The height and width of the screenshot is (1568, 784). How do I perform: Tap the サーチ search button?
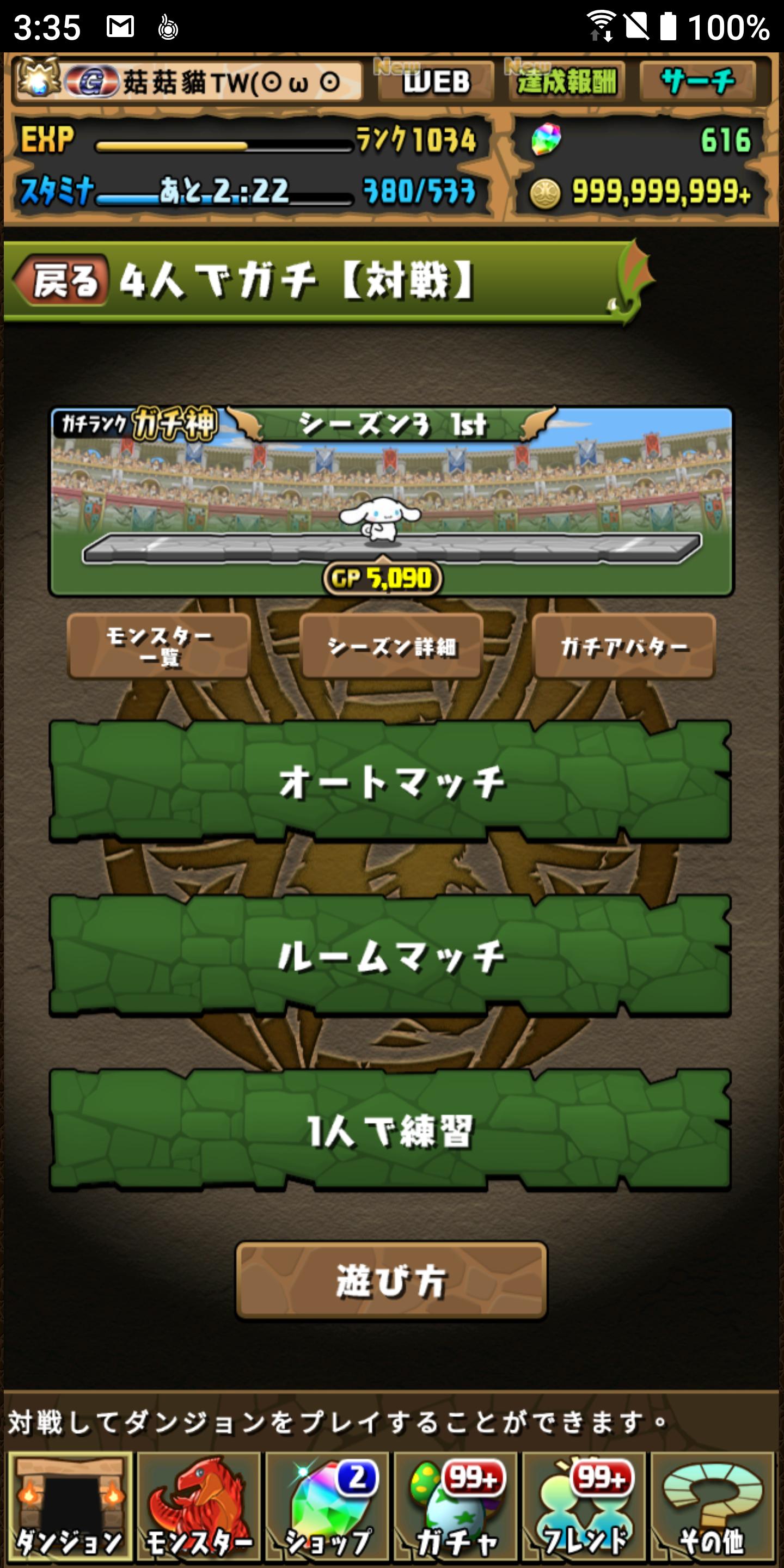click(697, 82)
